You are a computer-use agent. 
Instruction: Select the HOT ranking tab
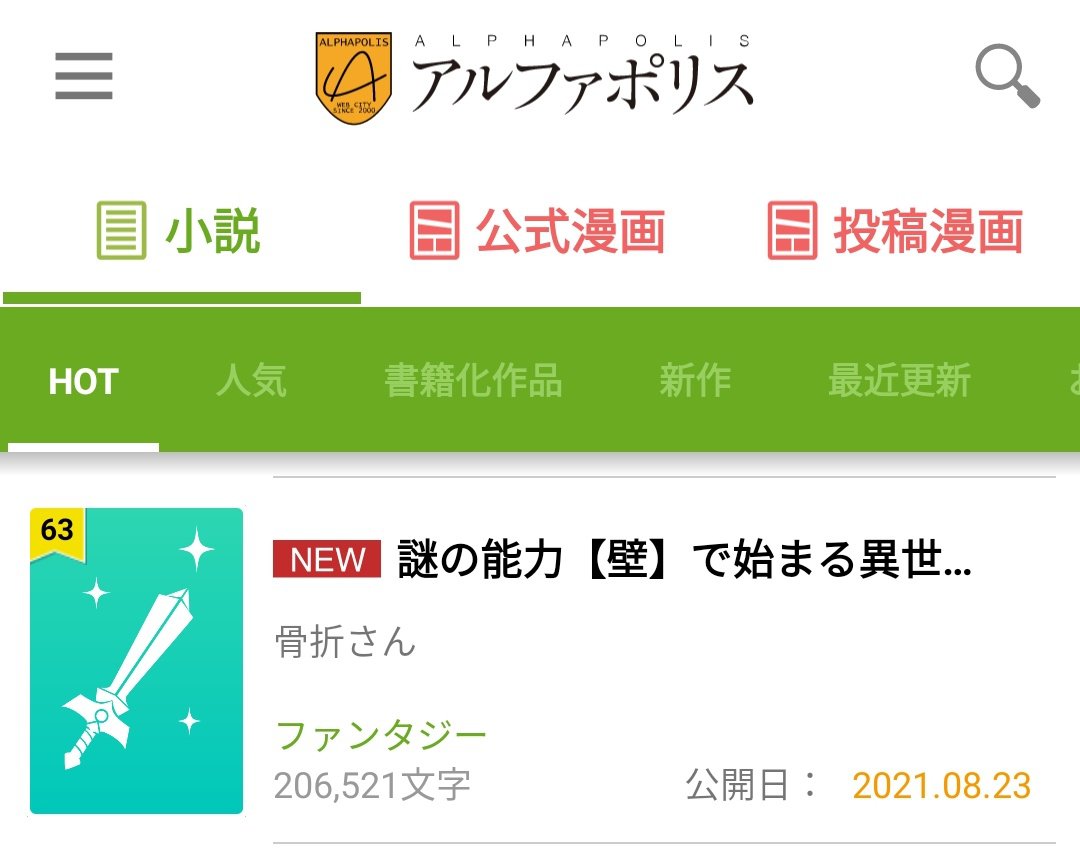coord(83,381)
